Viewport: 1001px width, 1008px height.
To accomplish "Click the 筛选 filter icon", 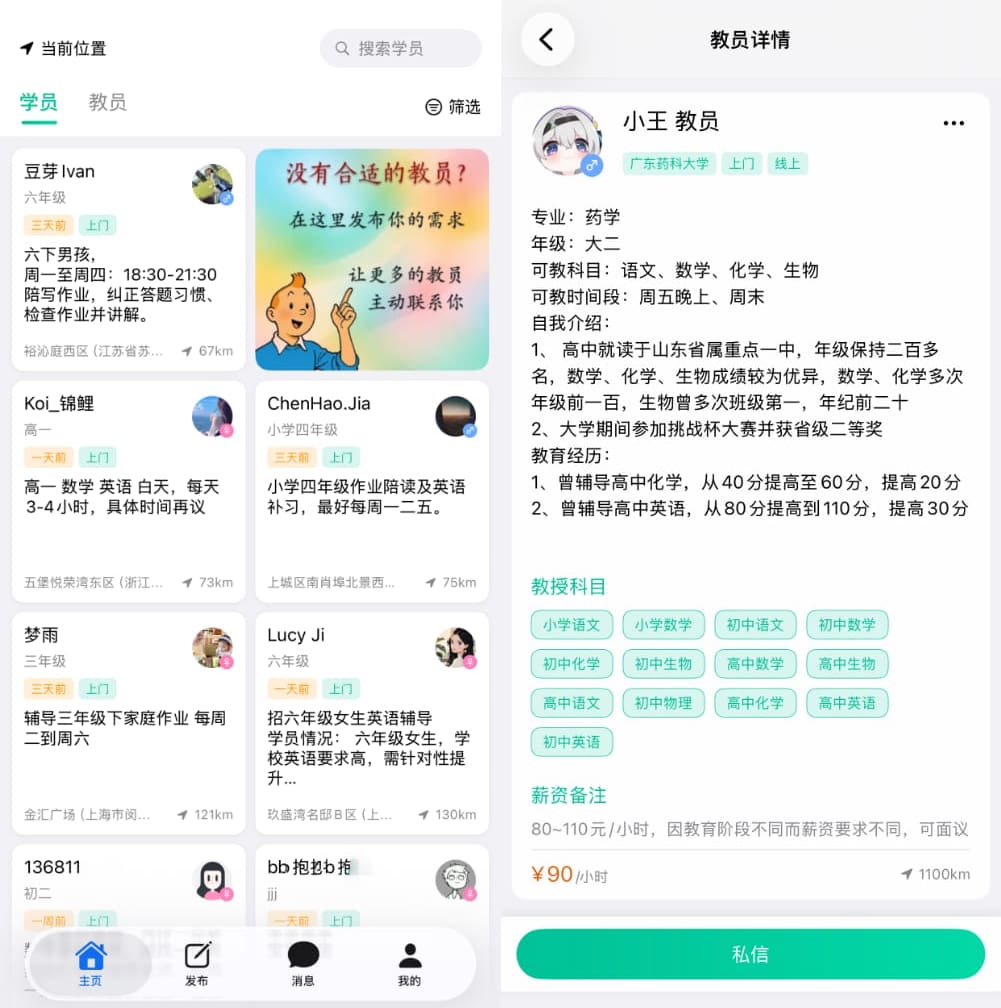I will coord(433,107).
